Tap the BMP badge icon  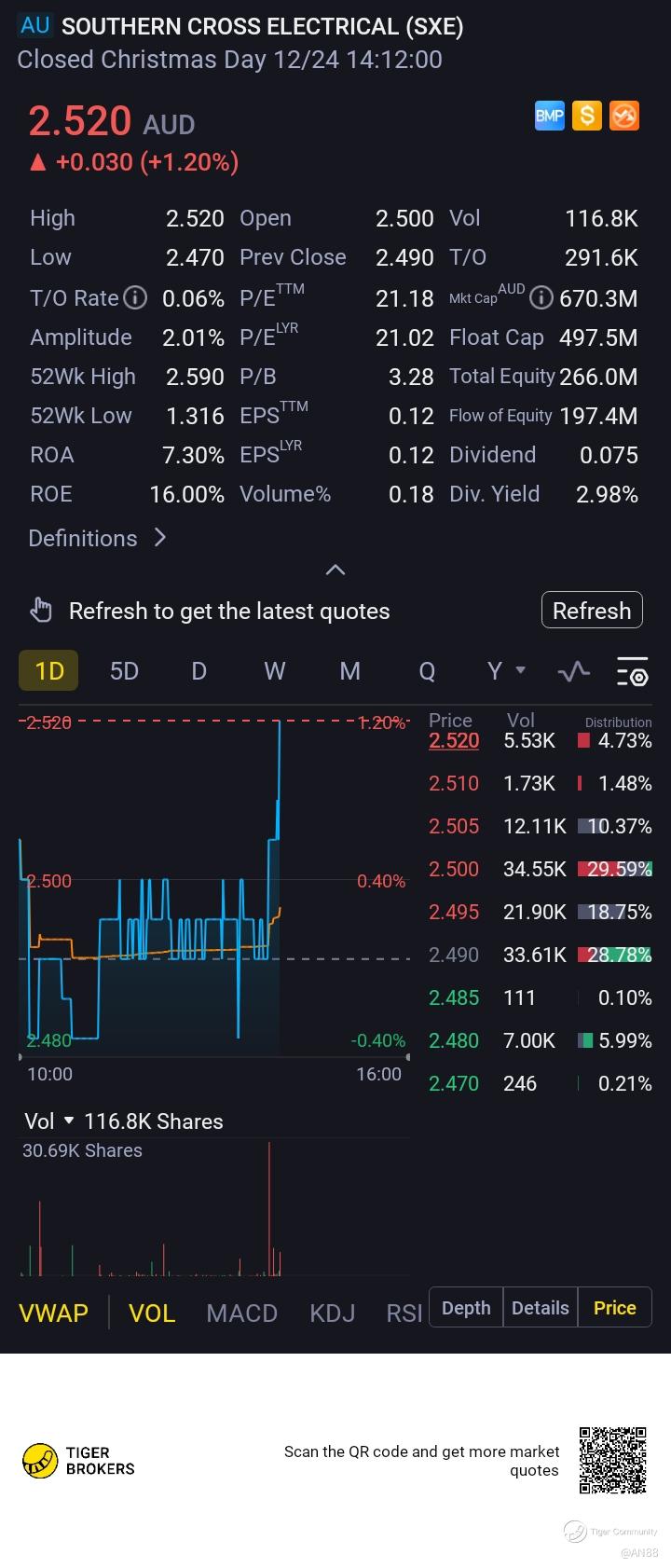549,116
